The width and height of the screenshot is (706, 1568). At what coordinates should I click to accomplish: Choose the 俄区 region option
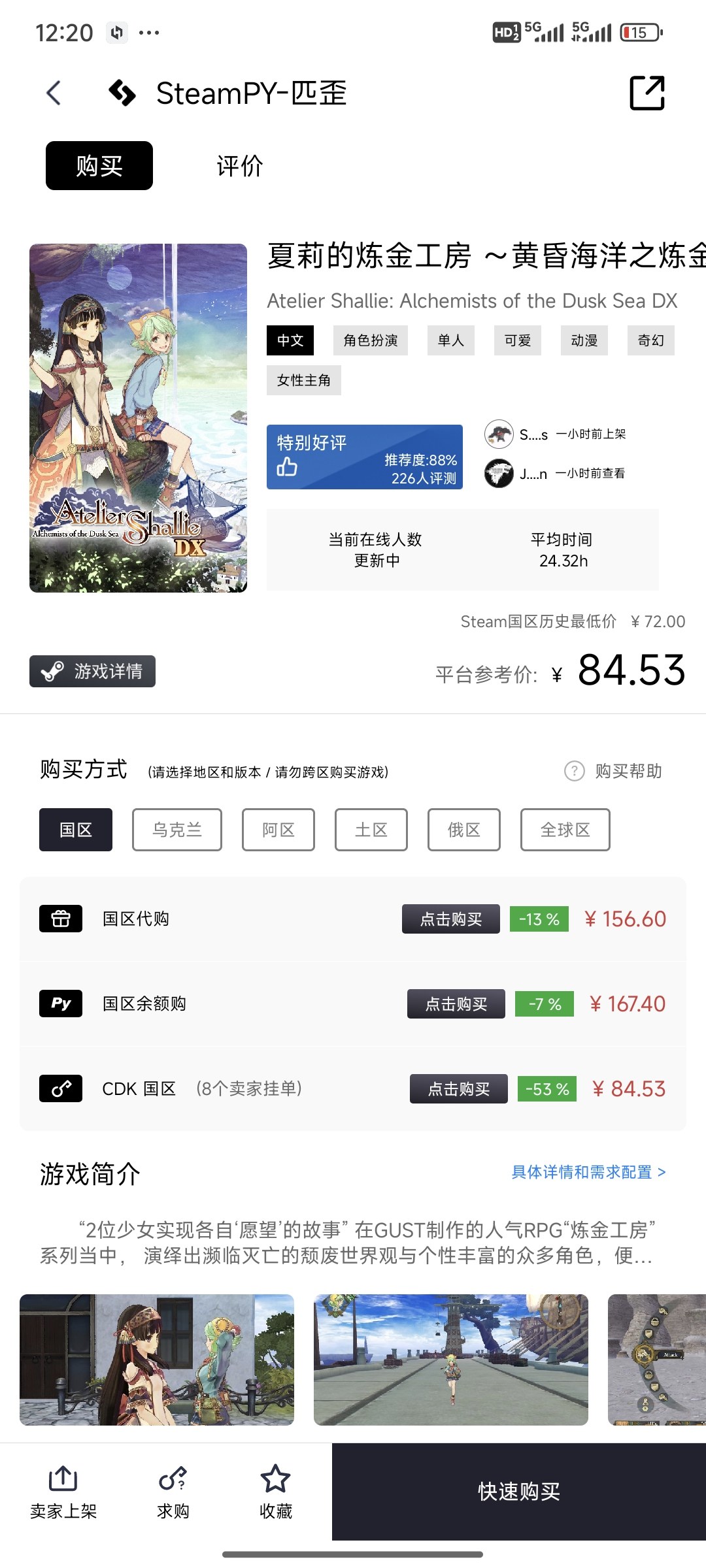click(463, 830)
